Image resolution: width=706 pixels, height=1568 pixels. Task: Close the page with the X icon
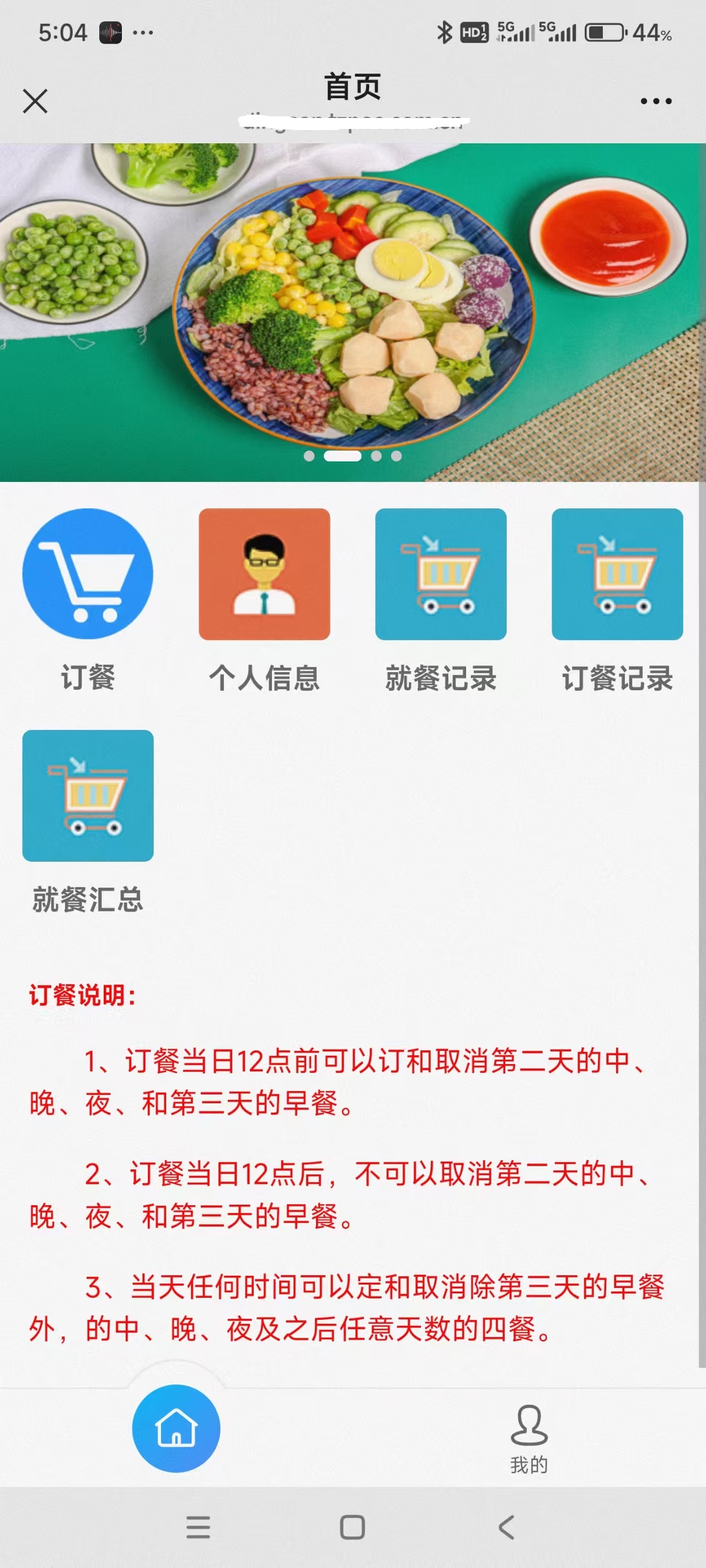click(x=35, y=101)
